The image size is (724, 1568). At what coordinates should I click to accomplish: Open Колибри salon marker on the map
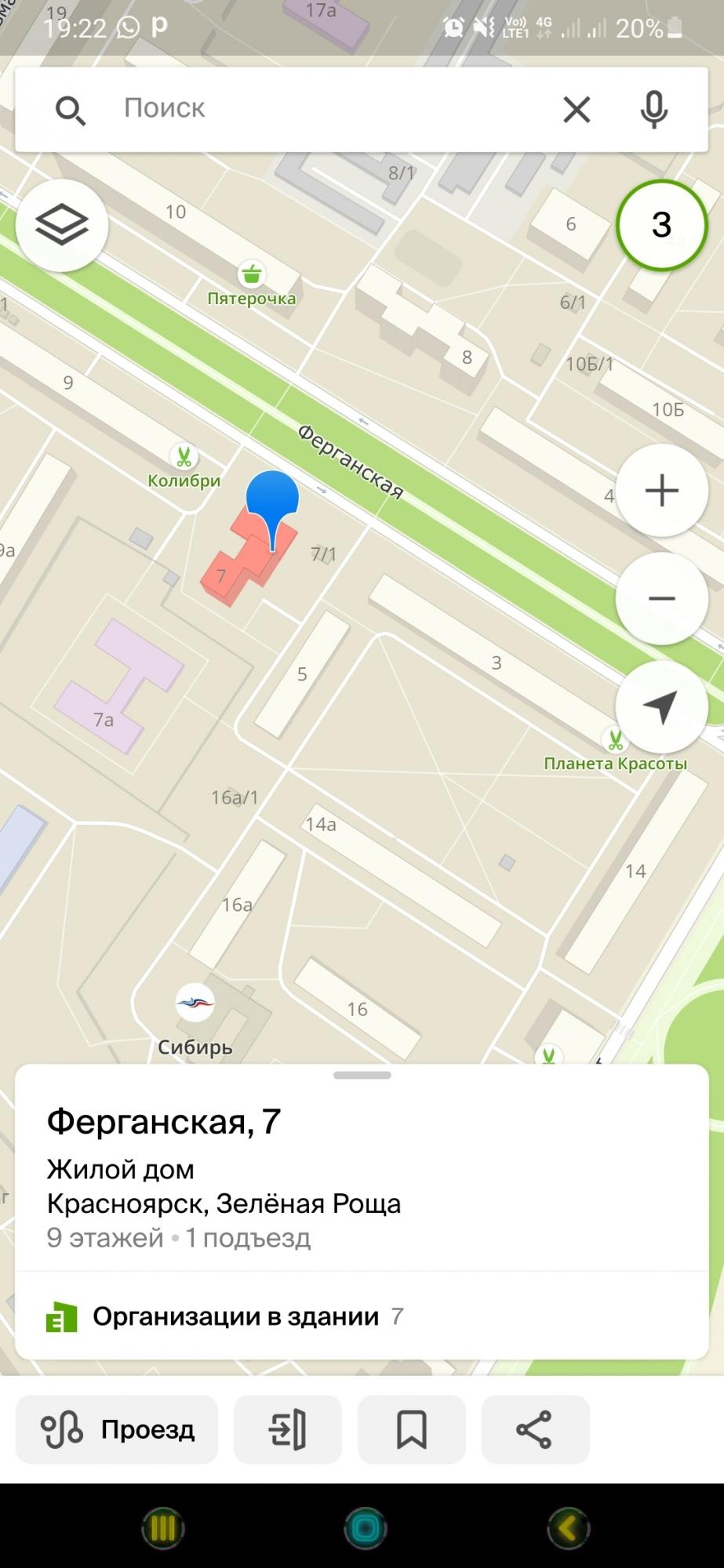pyautogui.click(x=184, y=457)
